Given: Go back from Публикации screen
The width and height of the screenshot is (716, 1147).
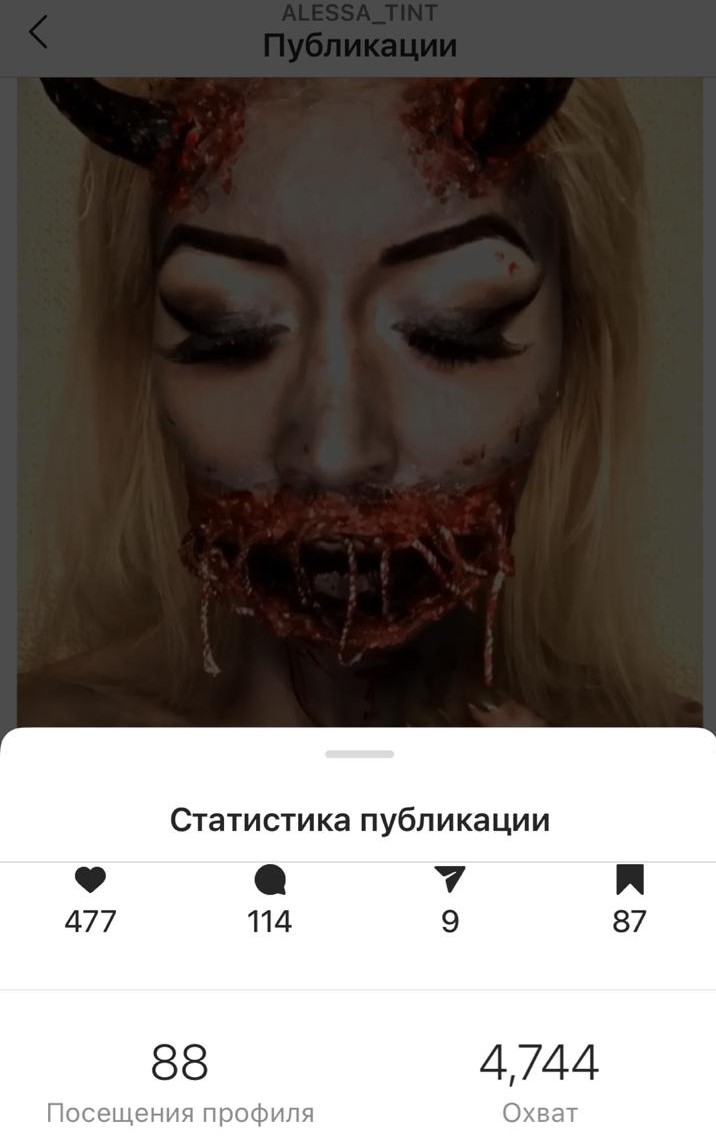Looking at the screenshot, I should point(38,32).
